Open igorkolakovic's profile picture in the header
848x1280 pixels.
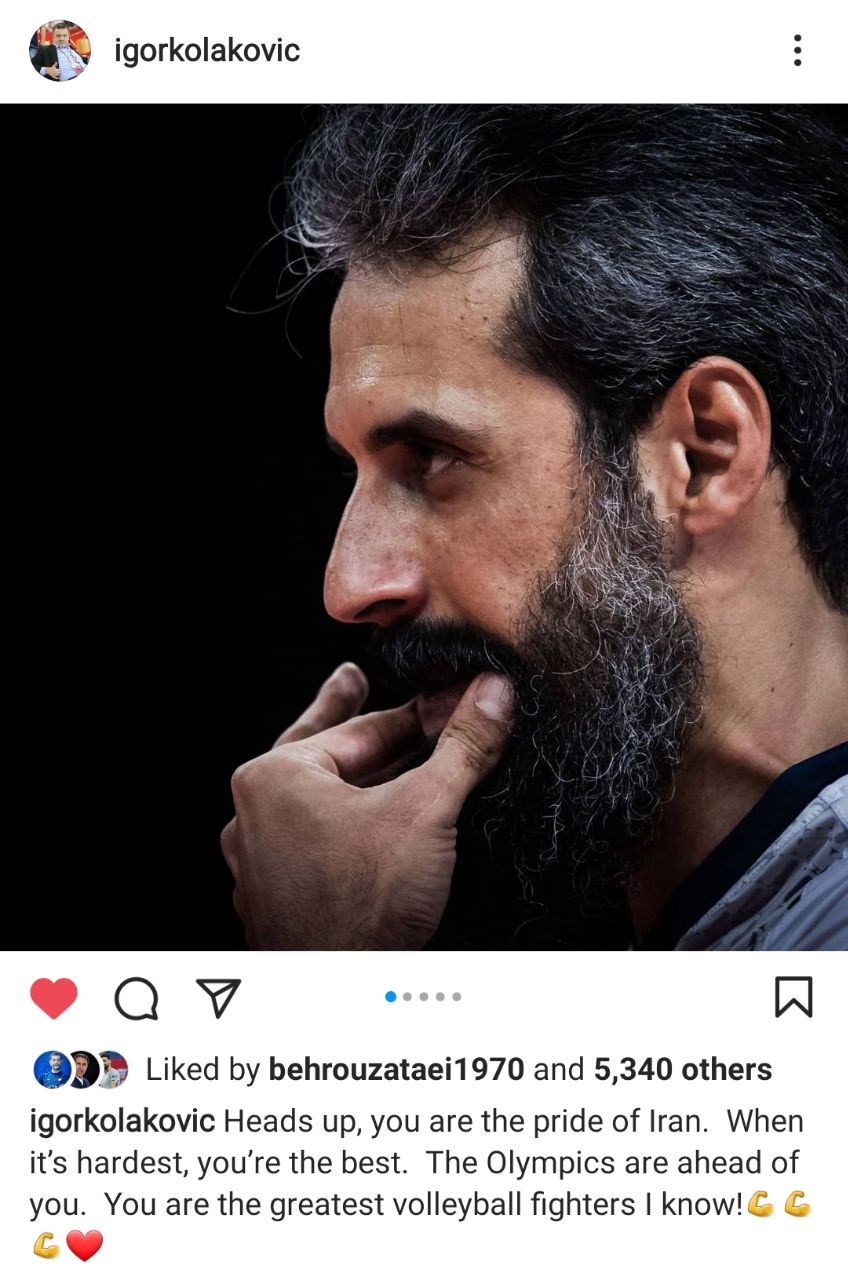pos(60,51)
